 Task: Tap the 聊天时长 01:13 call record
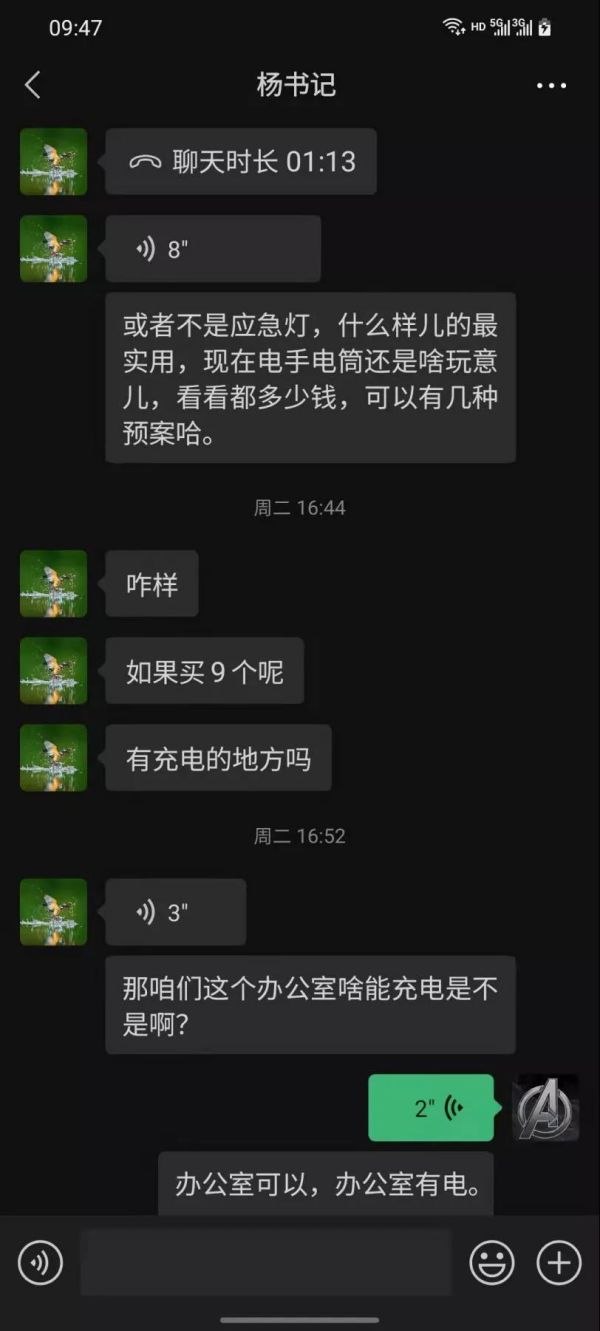(241, 162)
